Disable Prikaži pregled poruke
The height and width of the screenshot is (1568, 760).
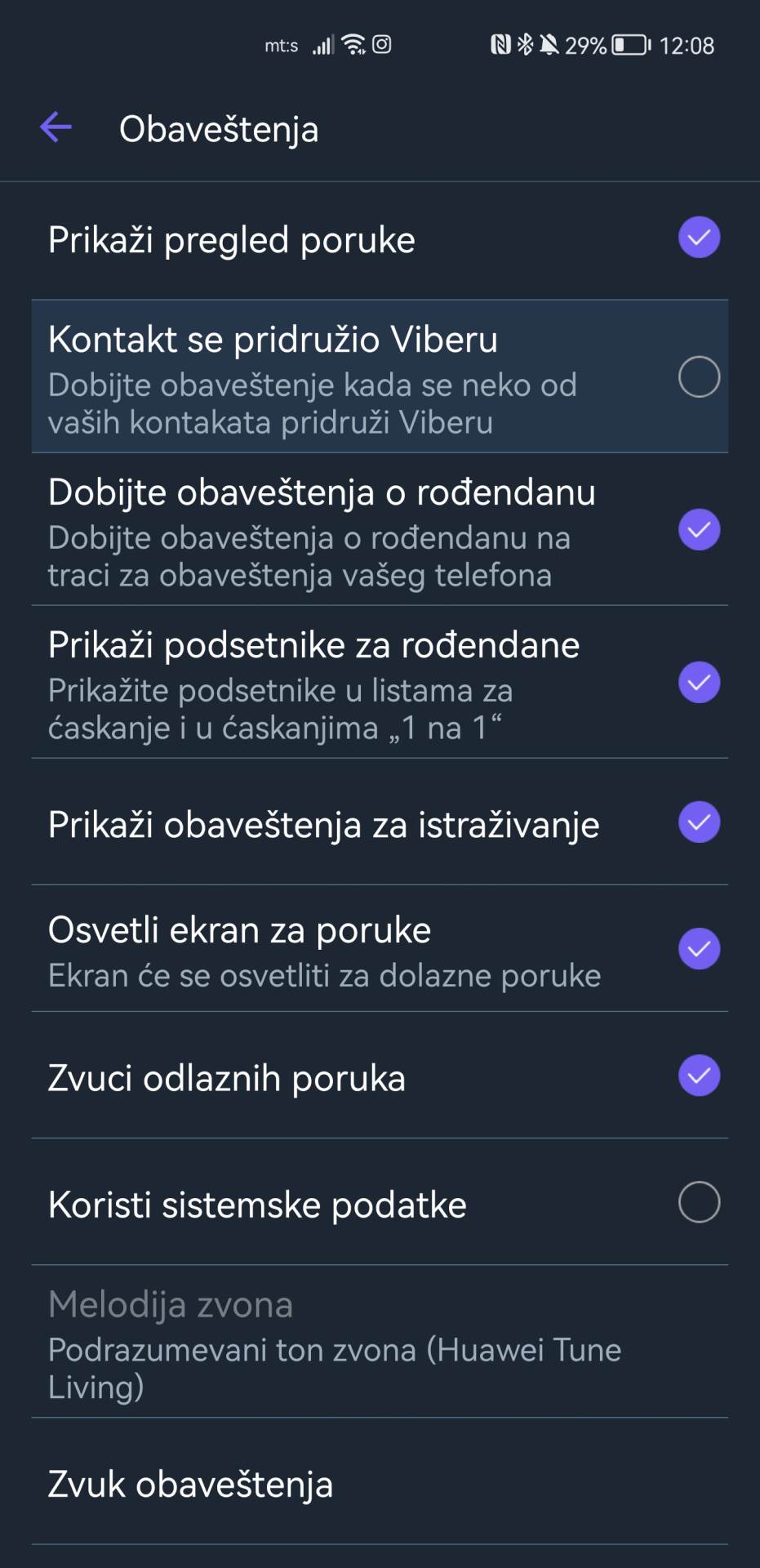click(x=699, y=238)
